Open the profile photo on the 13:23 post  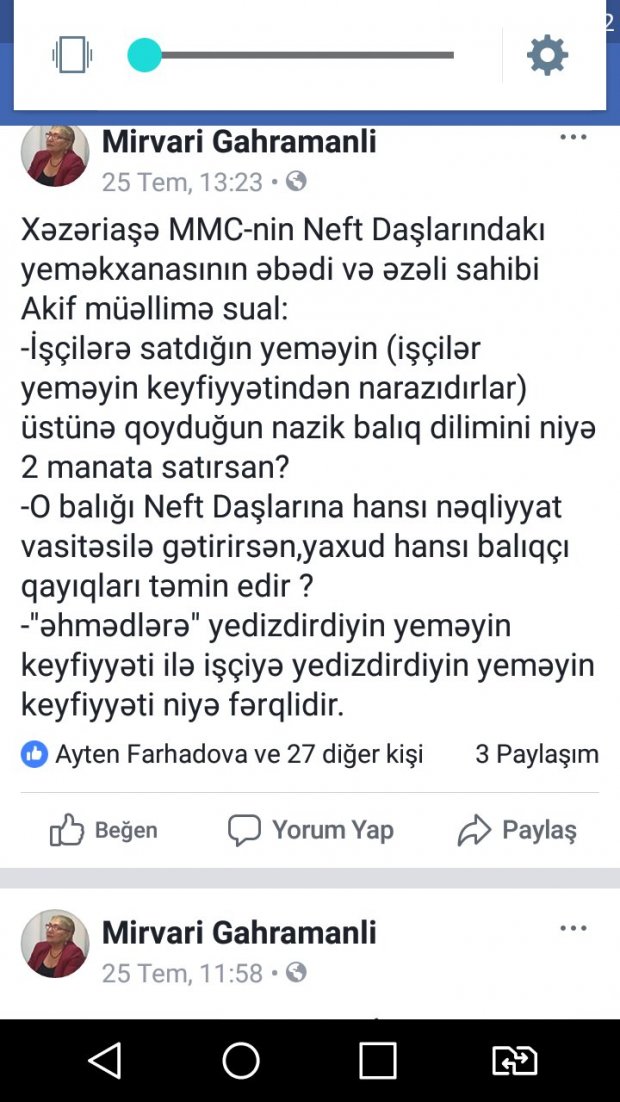tap(55, 154)
